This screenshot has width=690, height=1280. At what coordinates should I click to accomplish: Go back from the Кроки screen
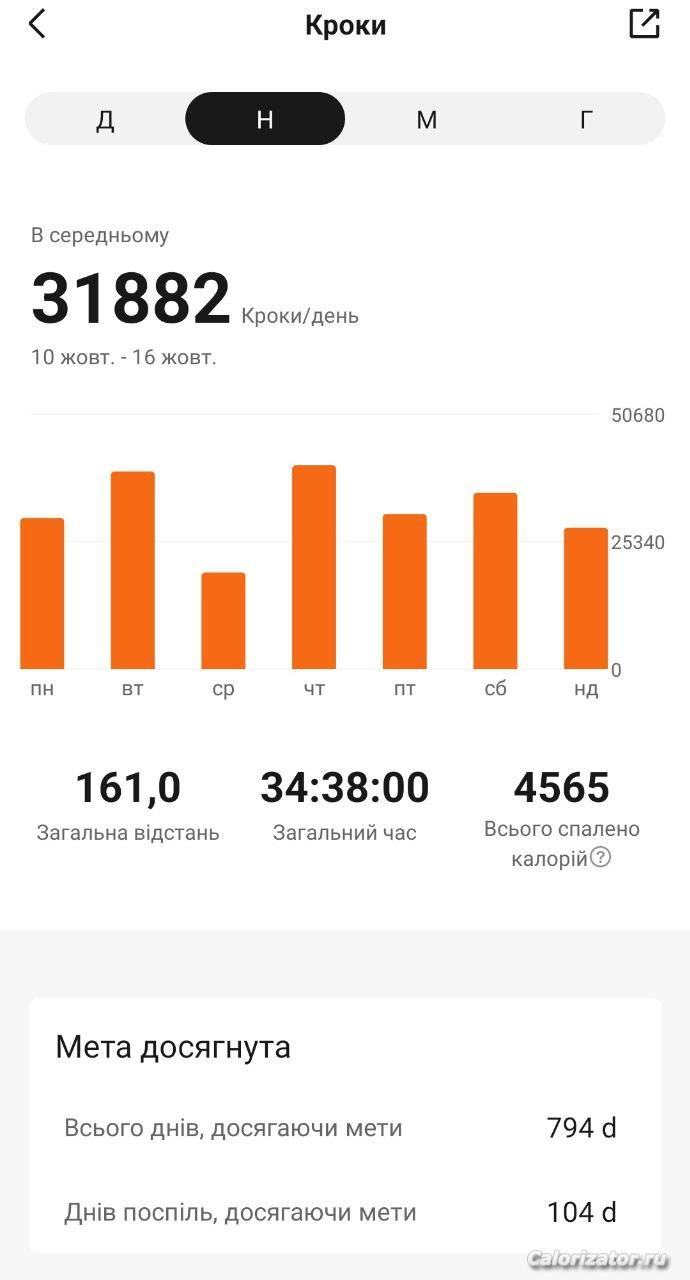point(37,24)
